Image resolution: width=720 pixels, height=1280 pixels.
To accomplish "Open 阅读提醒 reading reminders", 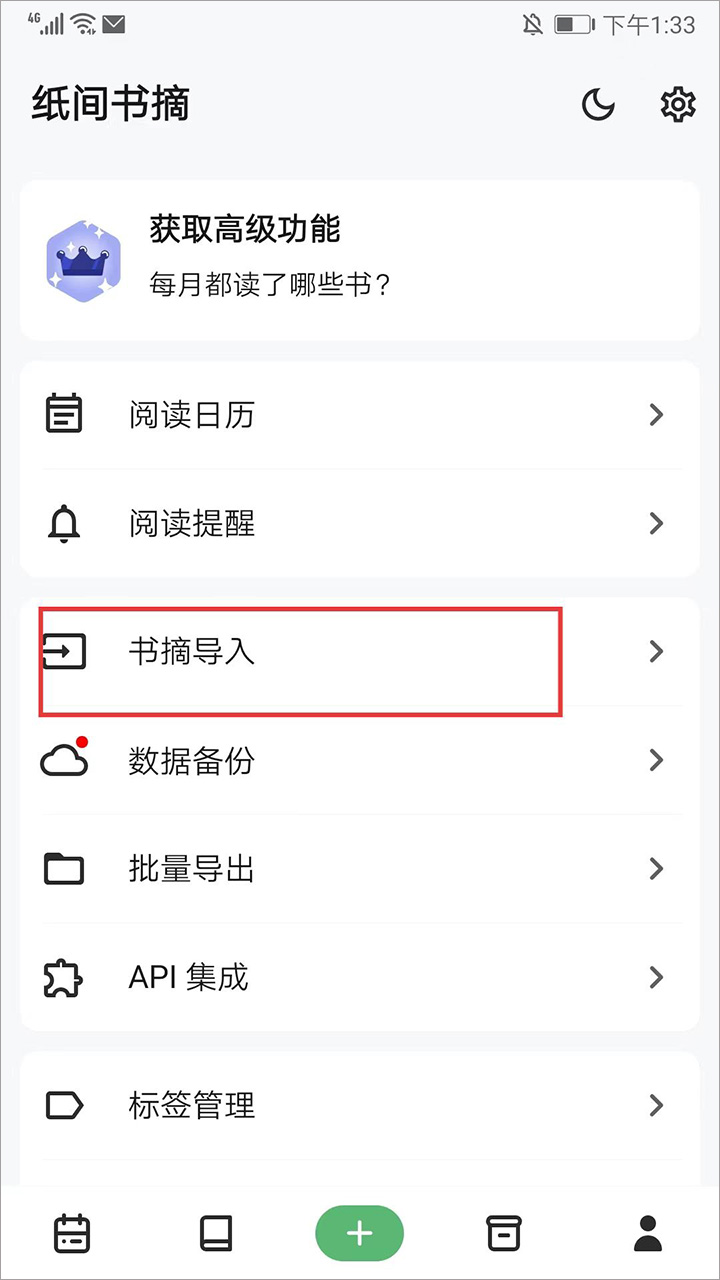I will 359,523.
